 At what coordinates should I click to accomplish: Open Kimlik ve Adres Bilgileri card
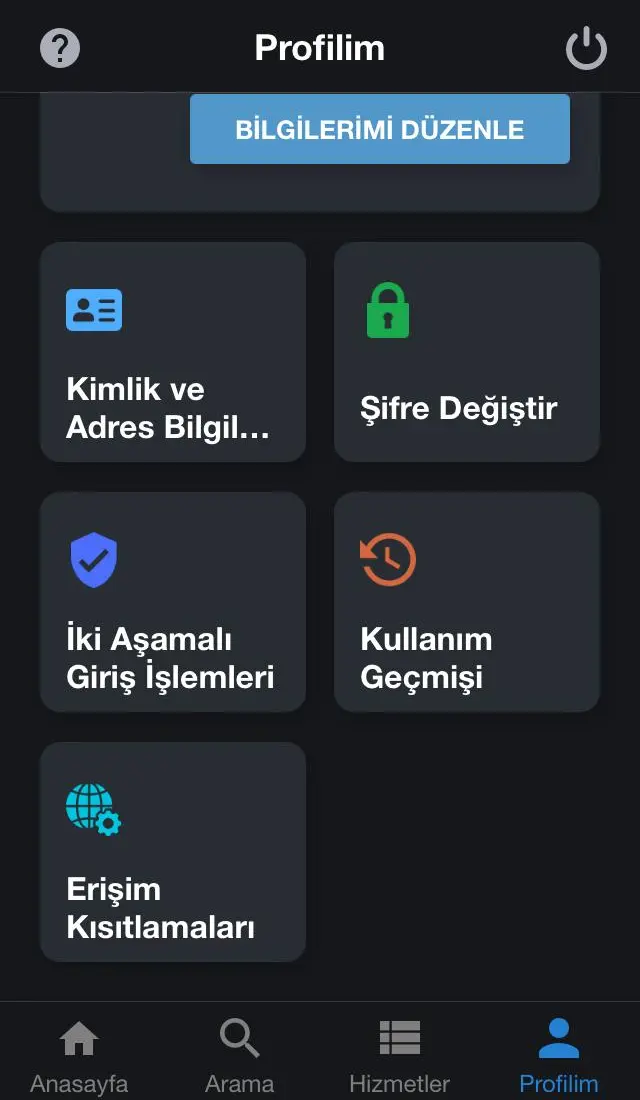pyautogui.click(x=173, y=352)
